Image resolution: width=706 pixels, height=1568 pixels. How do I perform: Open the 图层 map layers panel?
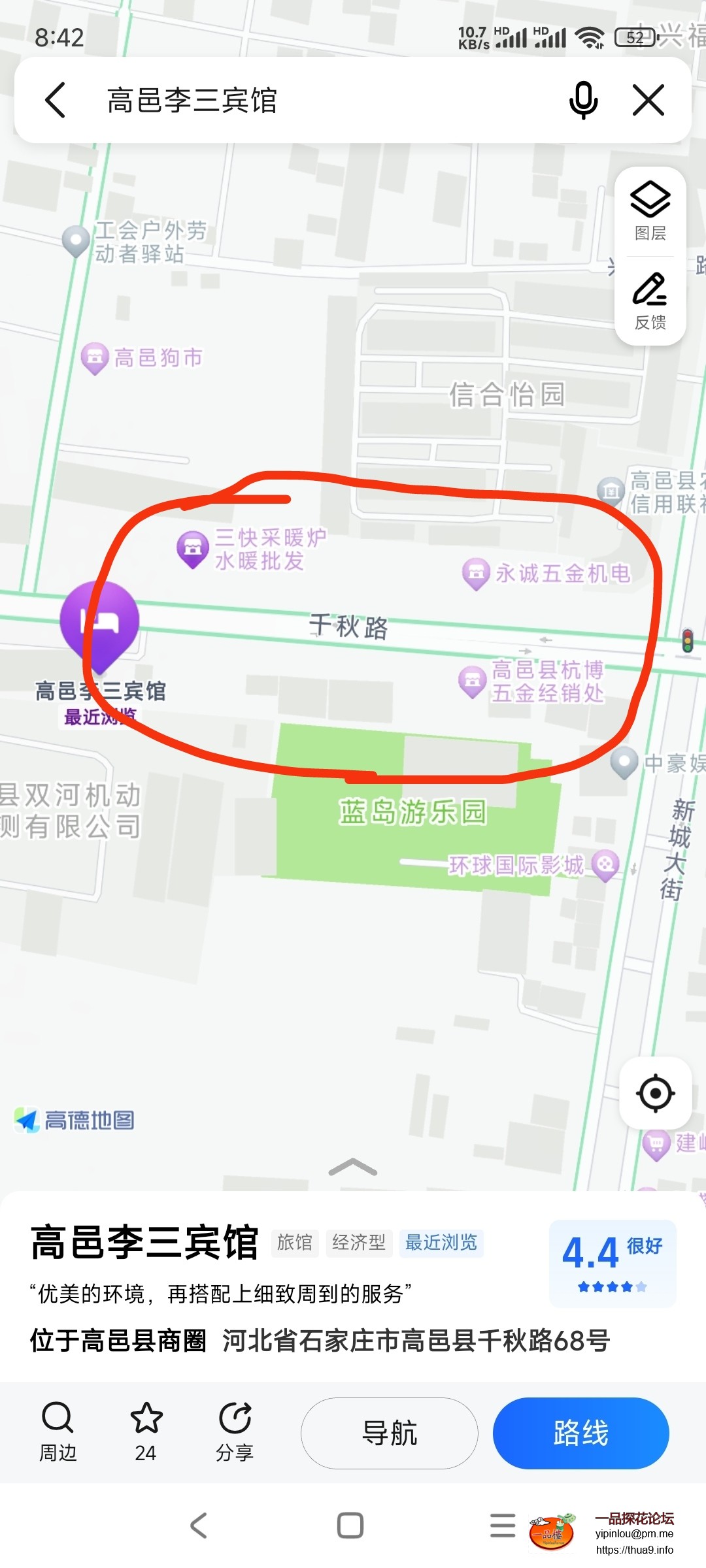pos(650,210)
